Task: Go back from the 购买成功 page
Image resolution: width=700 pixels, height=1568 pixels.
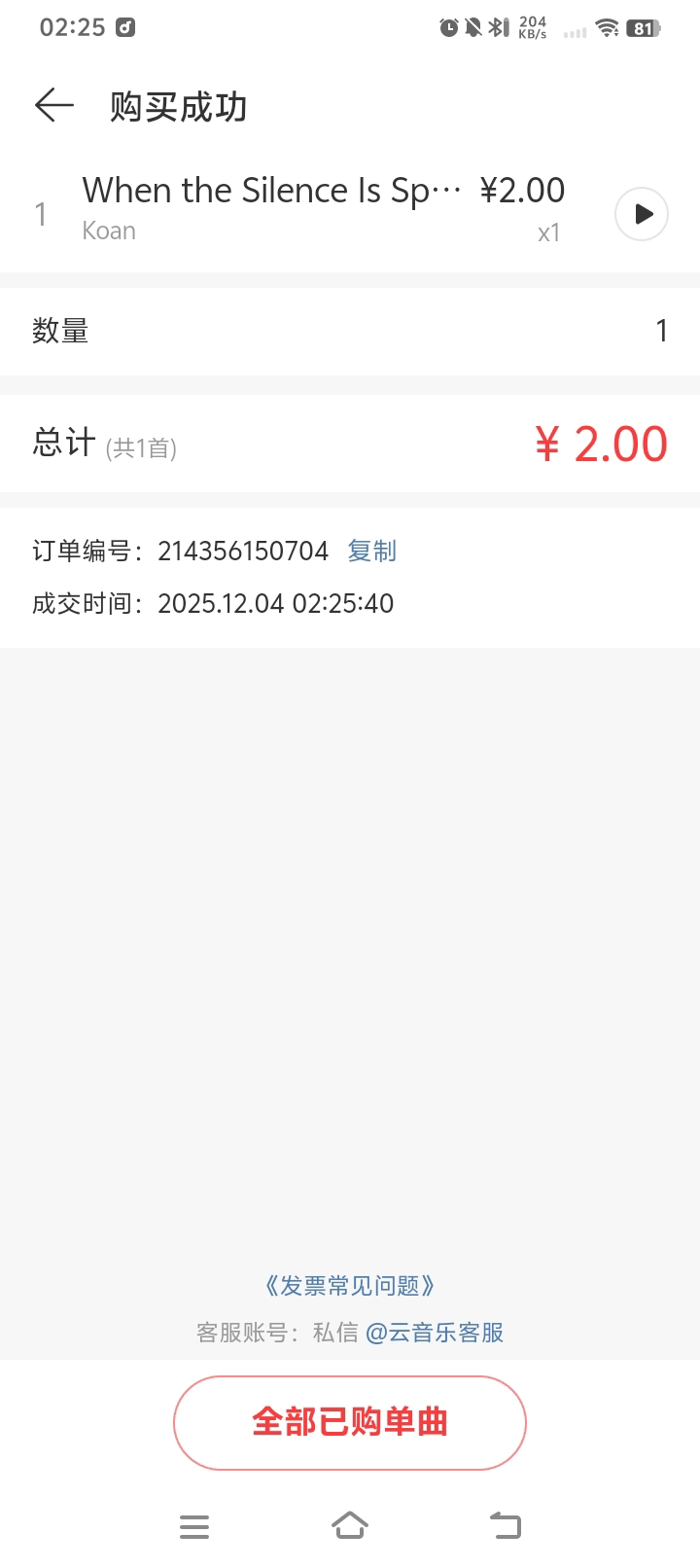Action: 54,105
